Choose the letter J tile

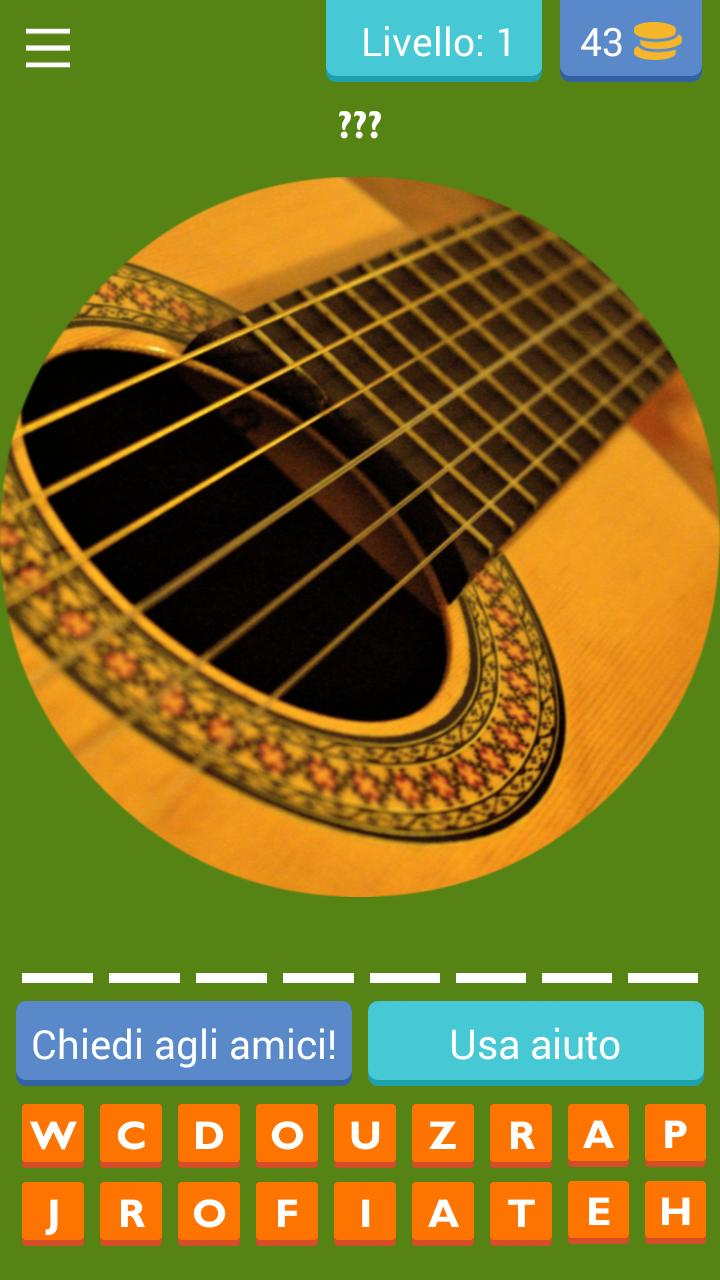click(x=52, y=1213)
